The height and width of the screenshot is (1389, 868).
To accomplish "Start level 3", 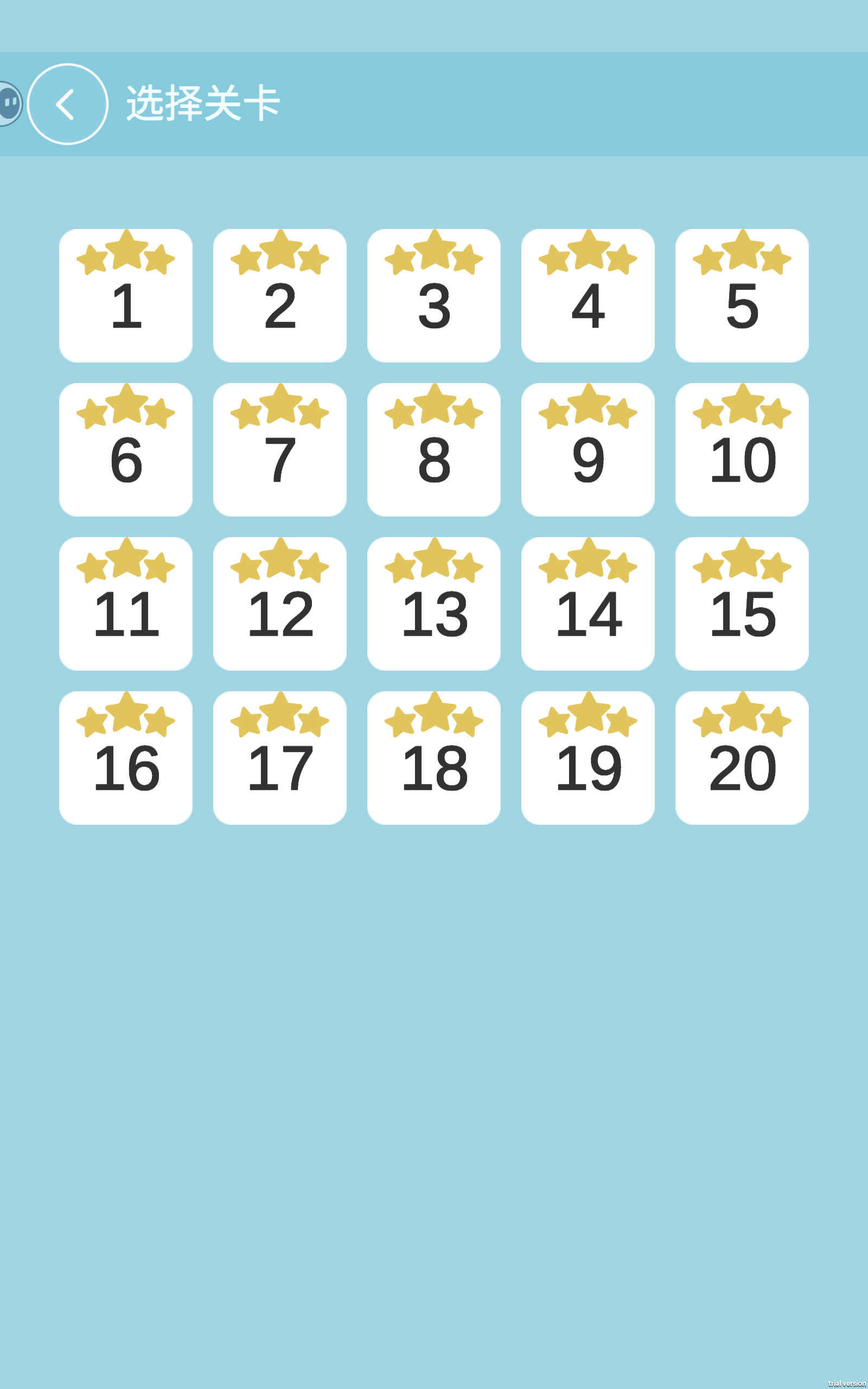I will click(435, 296).
